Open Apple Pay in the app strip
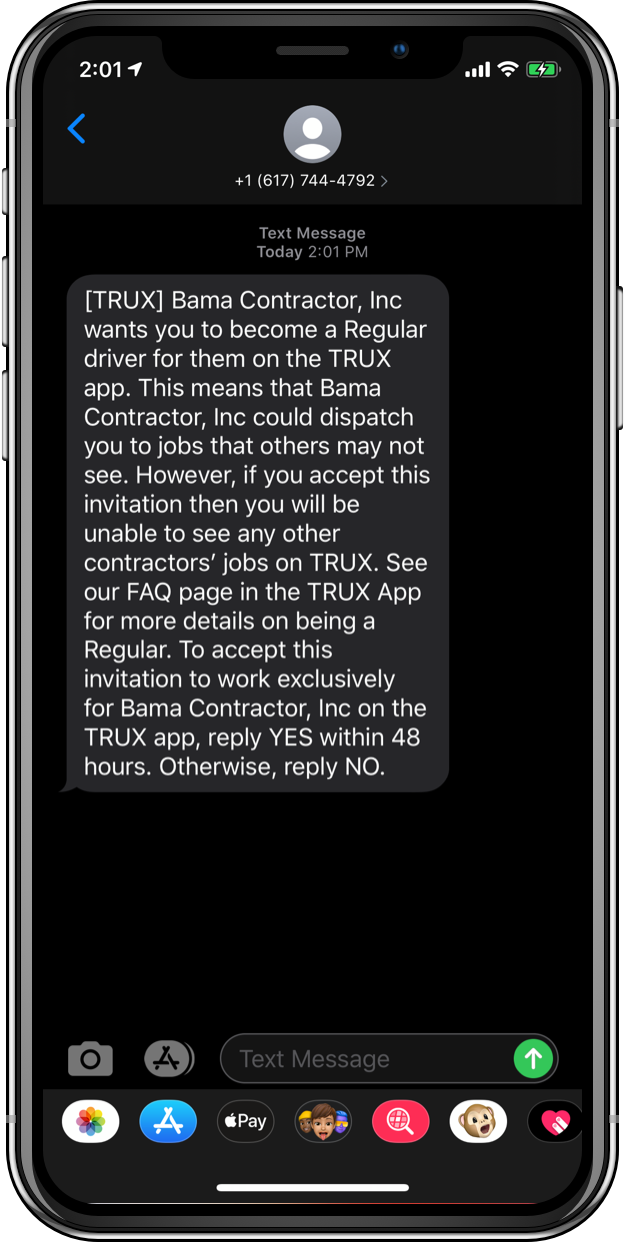The width and height of the screenshot is (625, 1242). click(x=246, y=1122)
